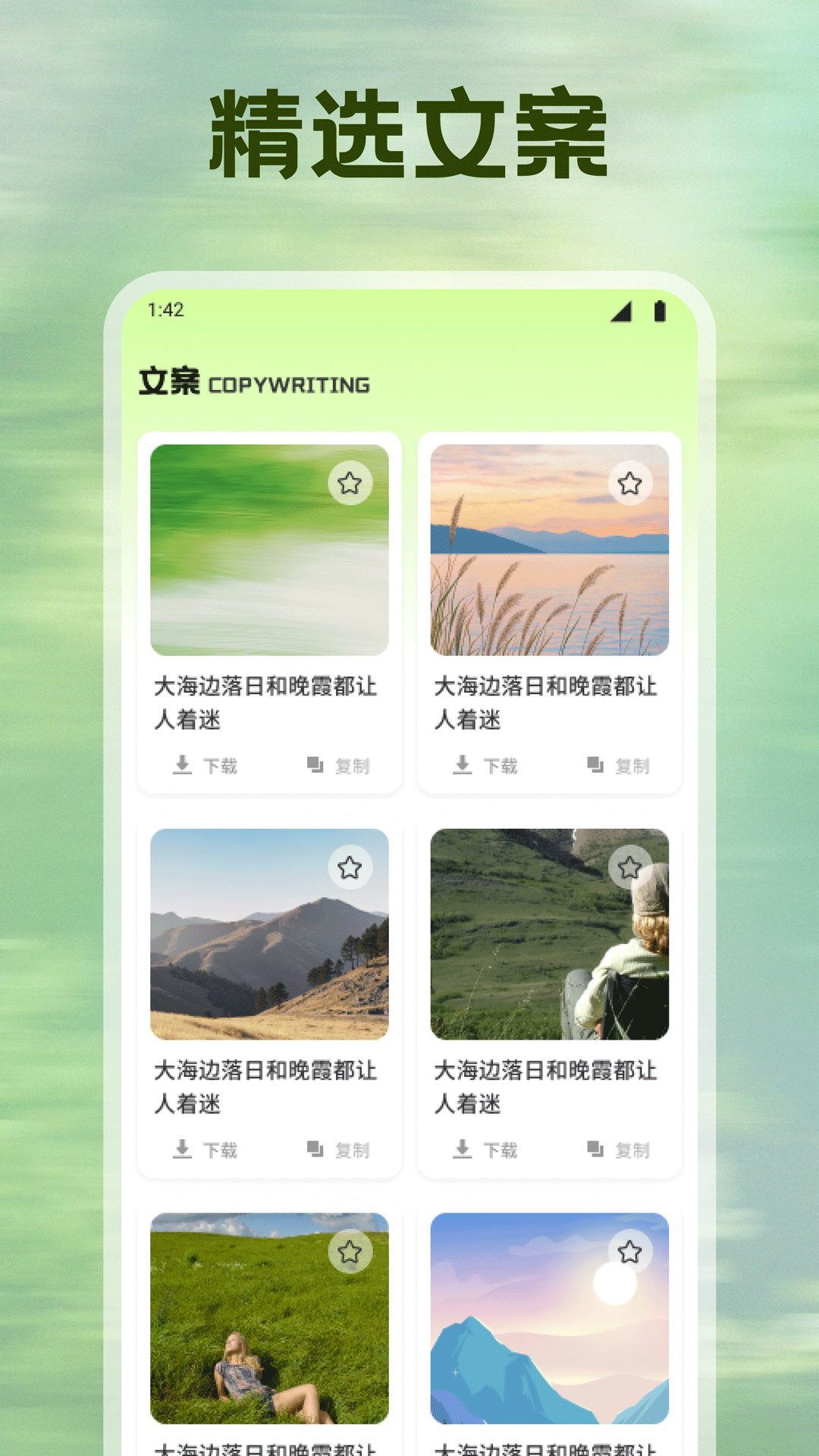Toggle the star favorite on the sunset lake card

pyautogui.click(x=629, y=482)
